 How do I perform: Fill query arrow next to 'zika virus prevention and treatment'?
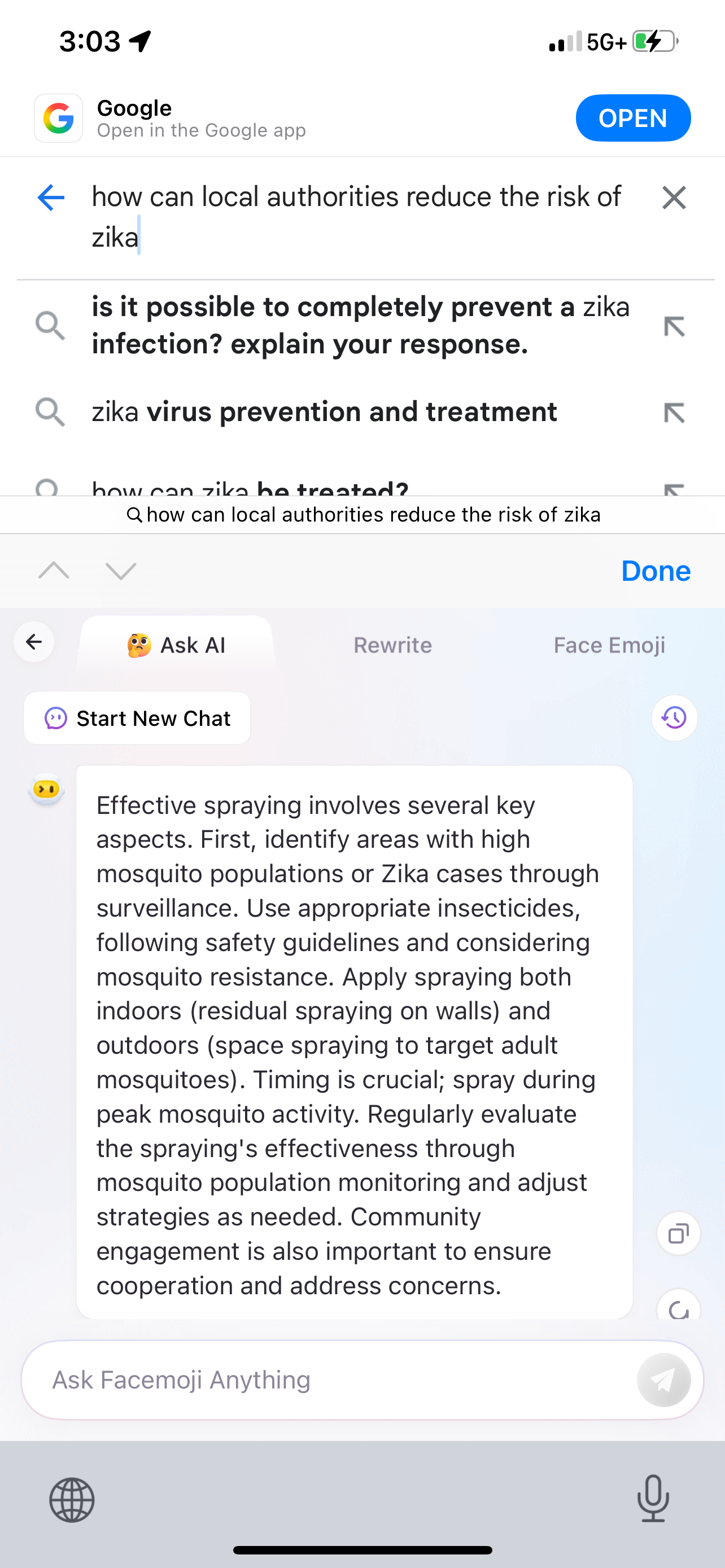pos(674,413)
